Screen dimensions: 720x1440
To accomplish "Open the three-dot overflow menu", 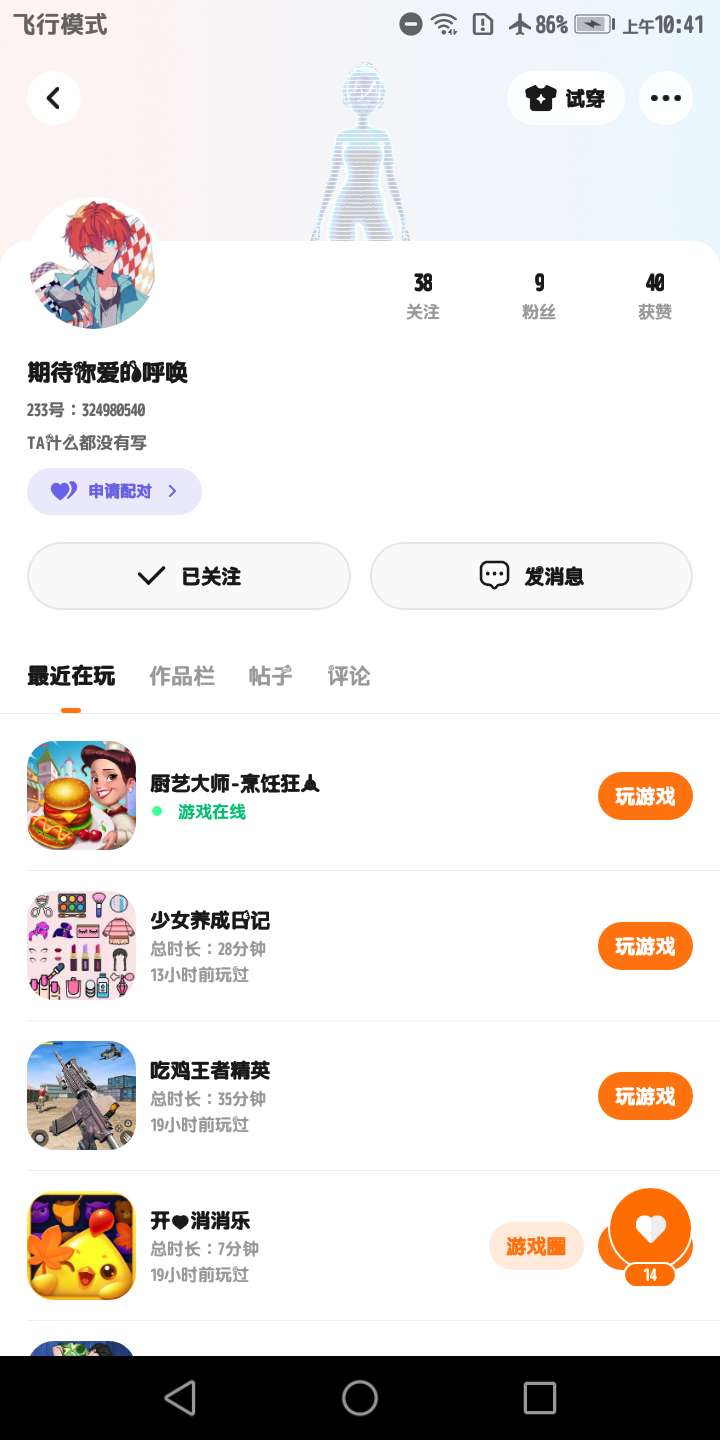I will (665, 98).
